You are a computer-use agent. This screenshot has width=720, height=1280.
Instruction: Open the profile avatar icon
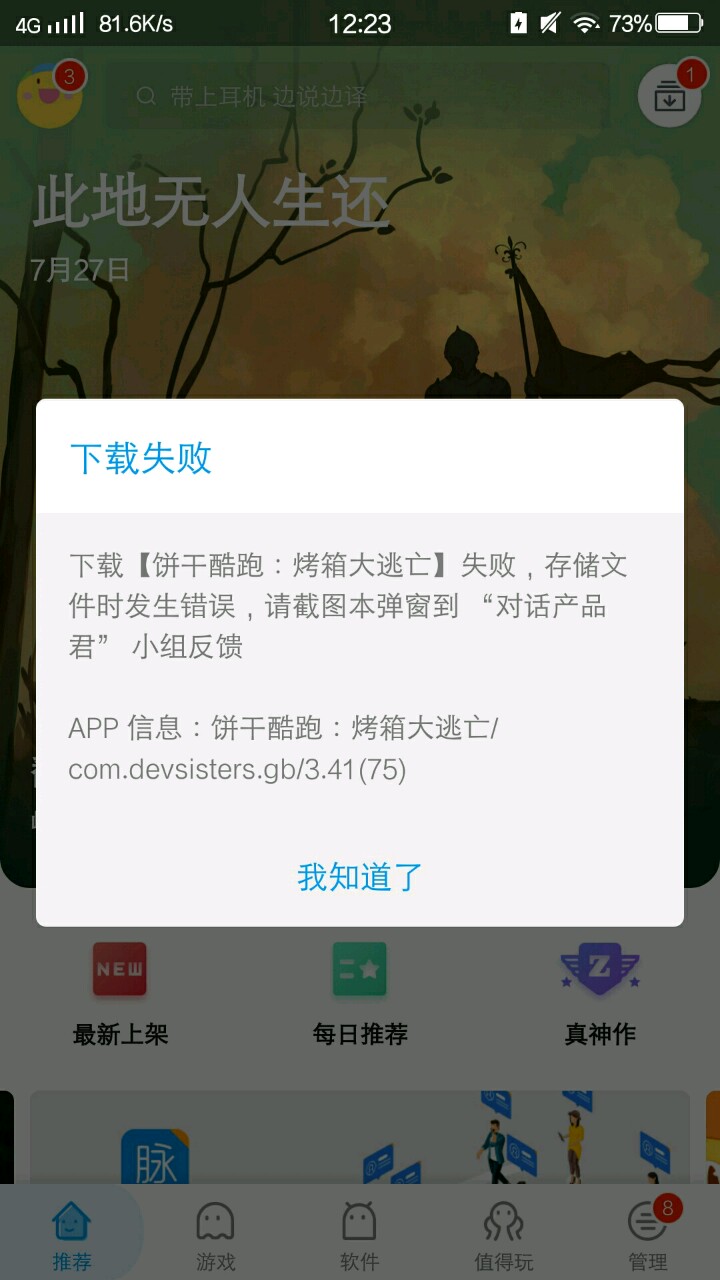[50, 95]
